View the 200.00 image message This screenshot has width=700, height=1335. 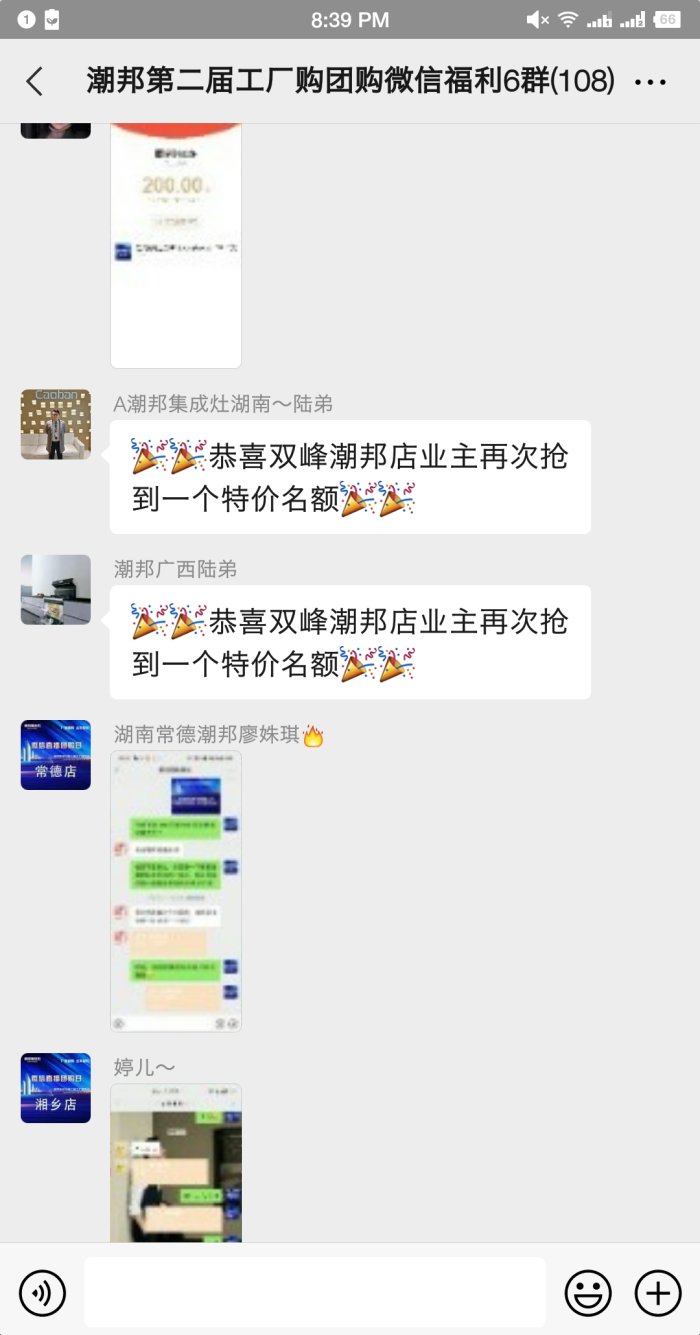tap(176, 245)
